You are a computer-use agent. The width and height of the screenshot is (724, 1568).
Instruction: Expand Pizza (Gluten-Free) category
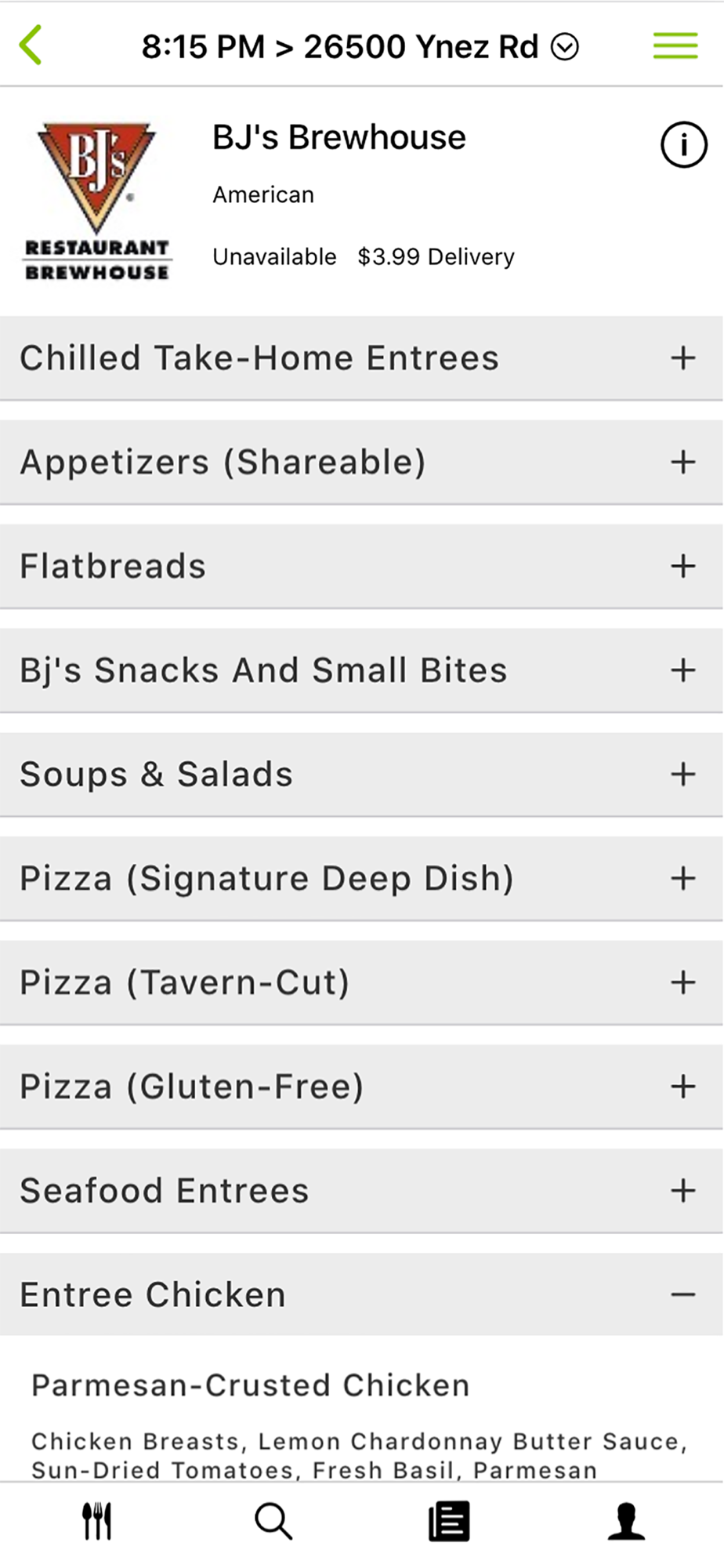pos(362,1087)
